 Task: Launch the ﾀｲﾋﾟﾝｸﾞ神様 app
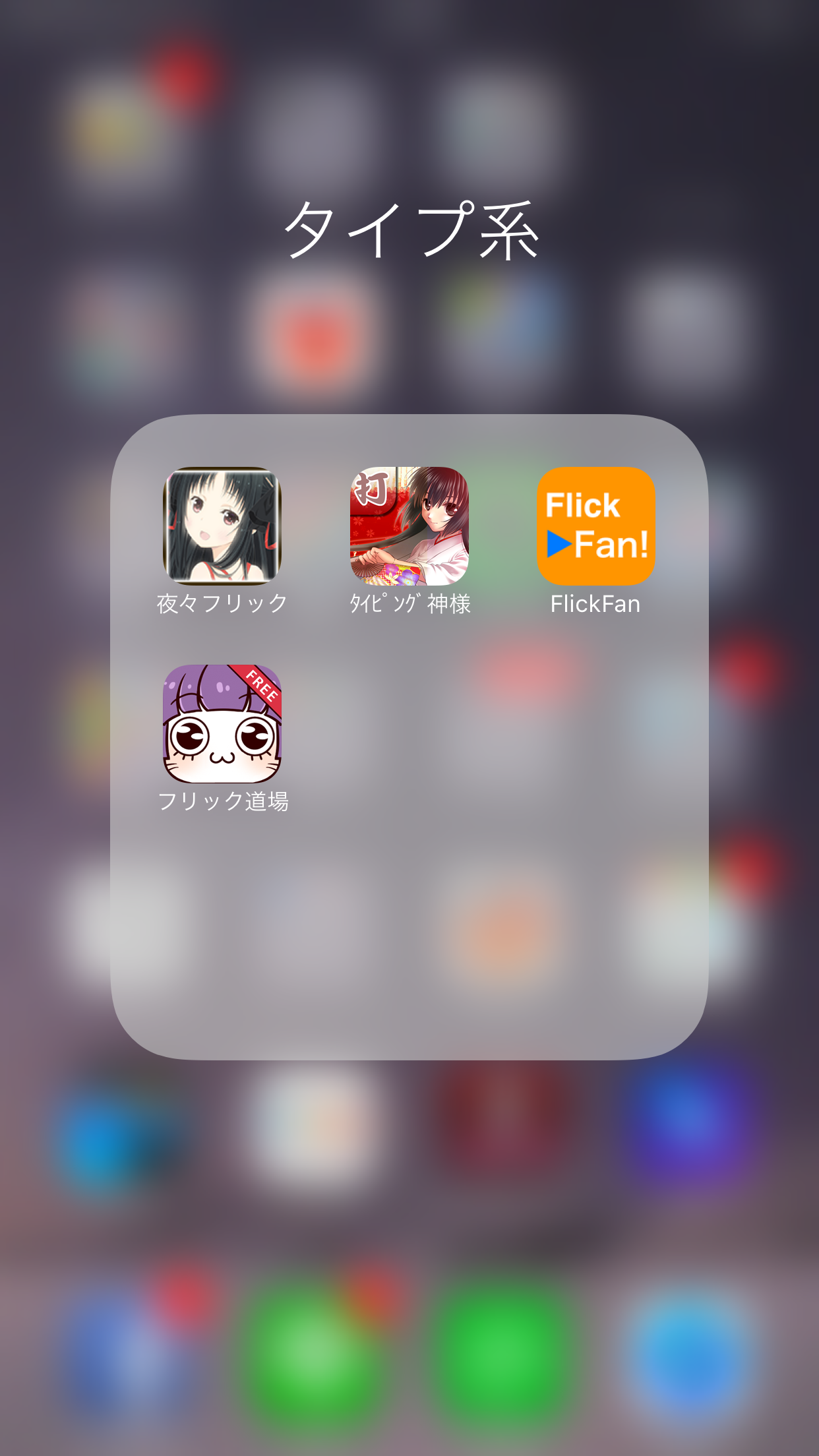coord(409,526)
